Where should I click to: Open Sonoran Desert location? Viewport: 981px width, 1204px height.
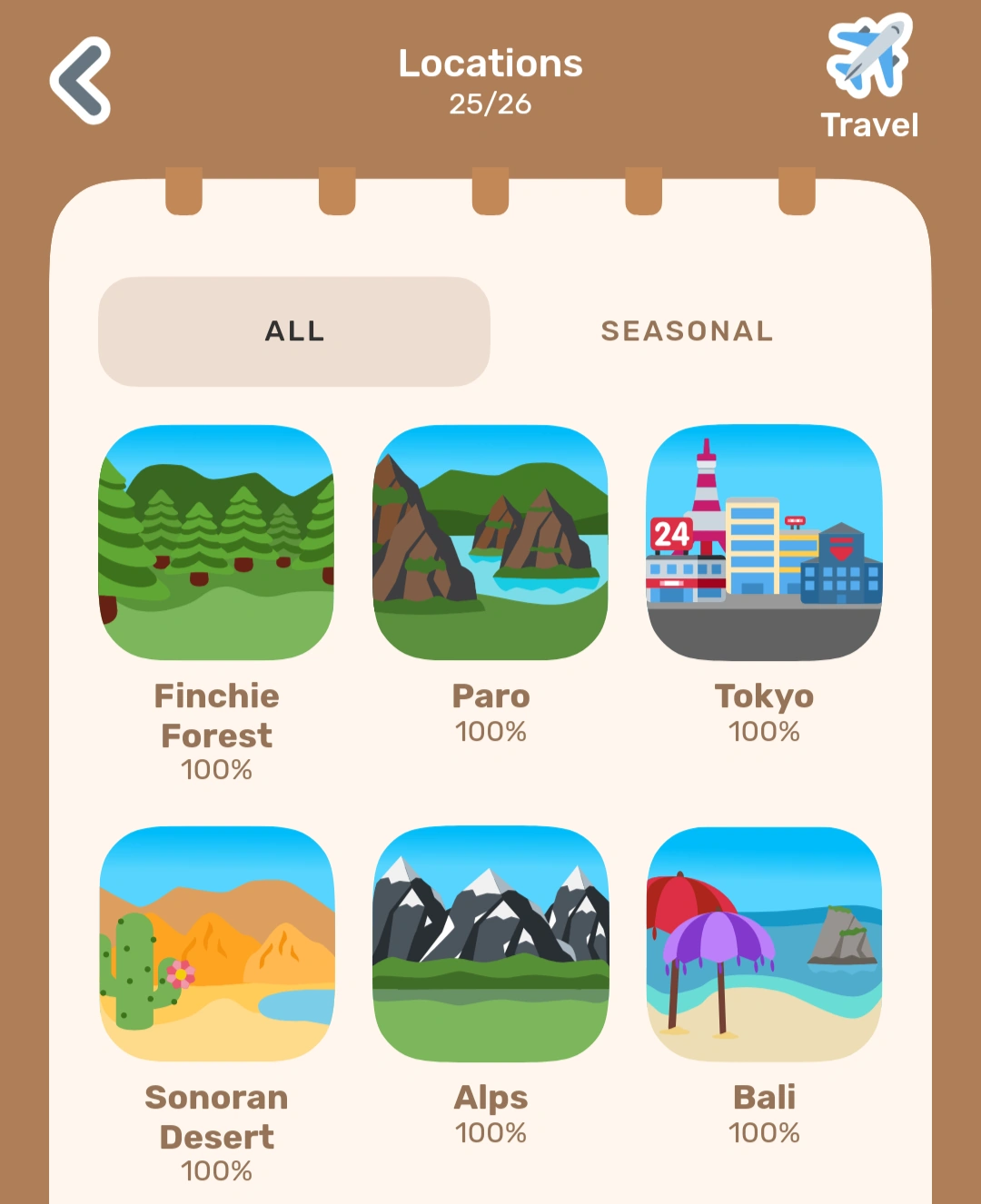216,943
